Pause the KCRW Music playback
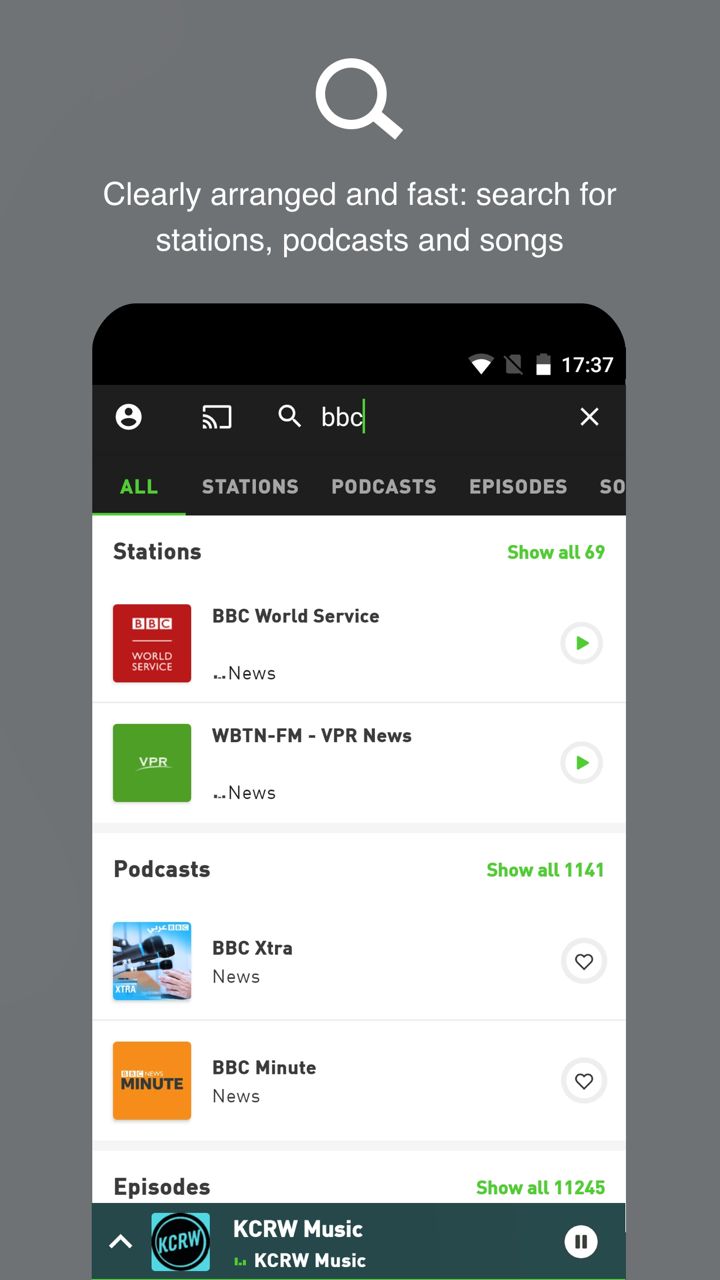Screen dimensions: 720x1280 pos(581,1241)
